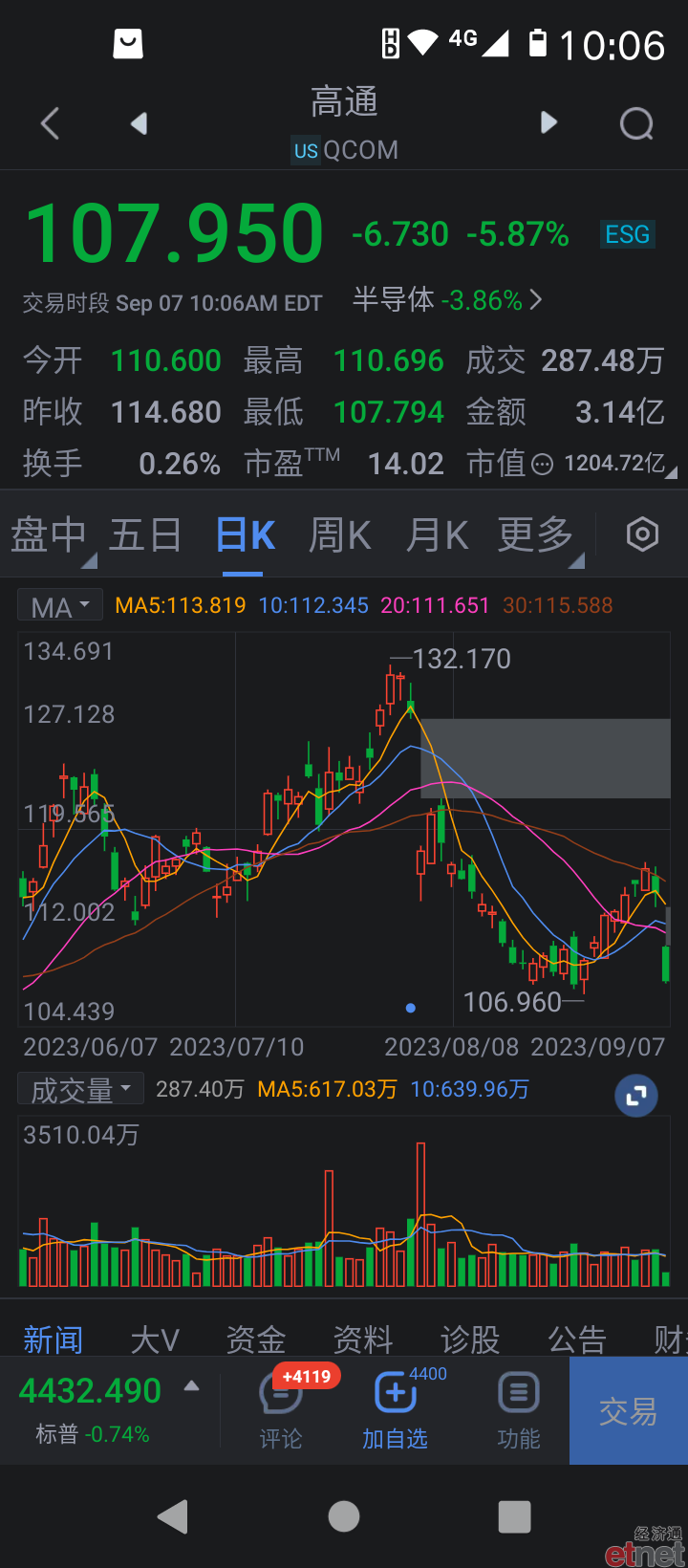Add stock via 加自选
The width and height of the screenshot is (688, 1568).
tap(395, 1412)
